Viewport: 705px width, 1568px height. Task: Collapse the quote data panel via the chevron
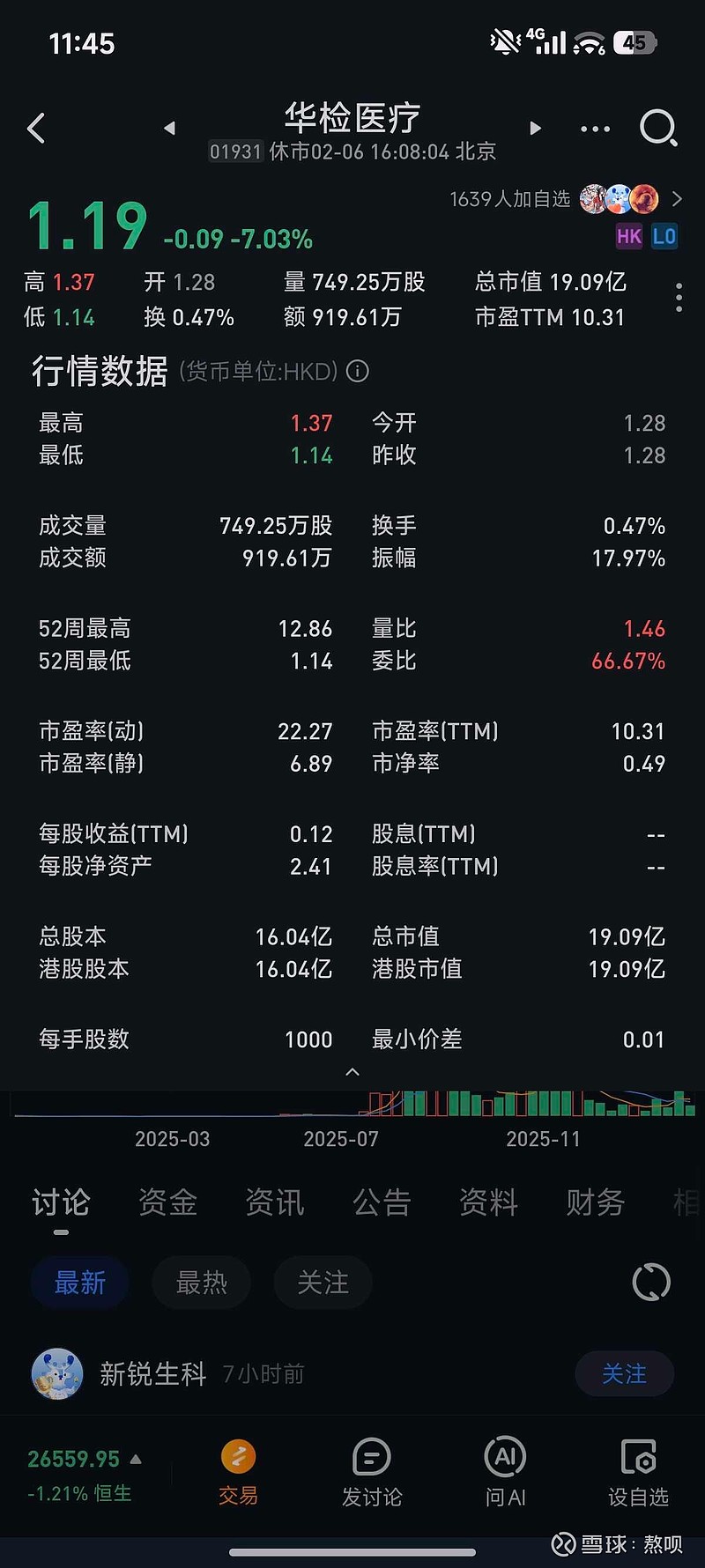(x=352, y=1072)
